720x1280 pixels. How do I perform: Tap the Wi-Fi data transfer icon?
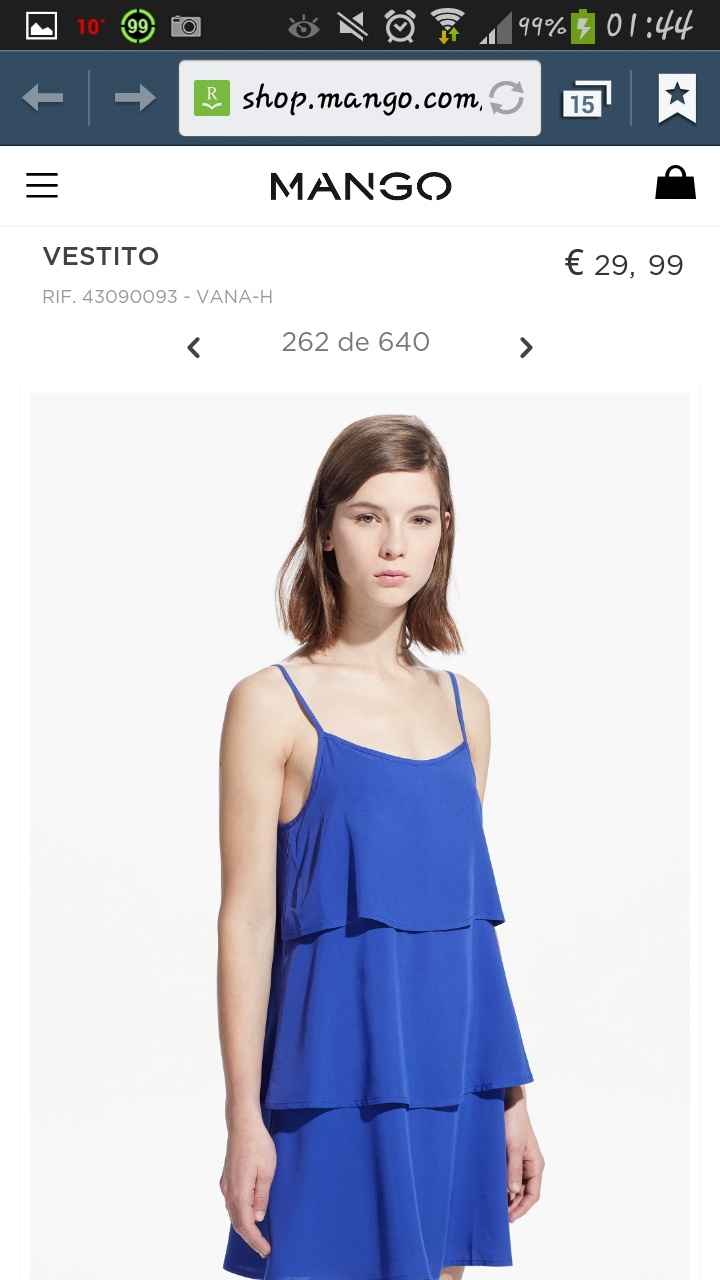coord(446,26)
